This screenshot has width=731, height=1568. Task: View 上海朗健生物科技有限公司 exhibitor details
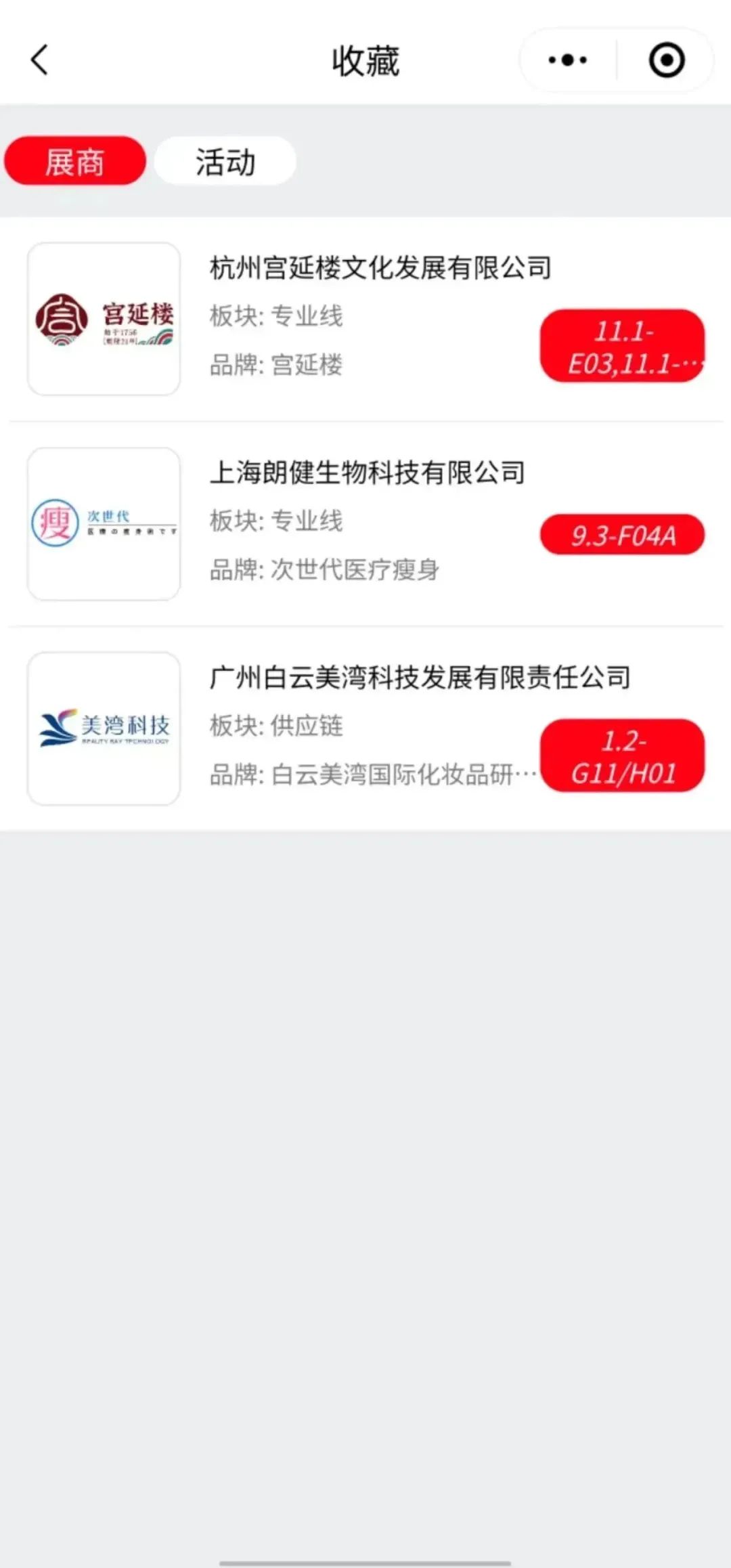point(367,473)
